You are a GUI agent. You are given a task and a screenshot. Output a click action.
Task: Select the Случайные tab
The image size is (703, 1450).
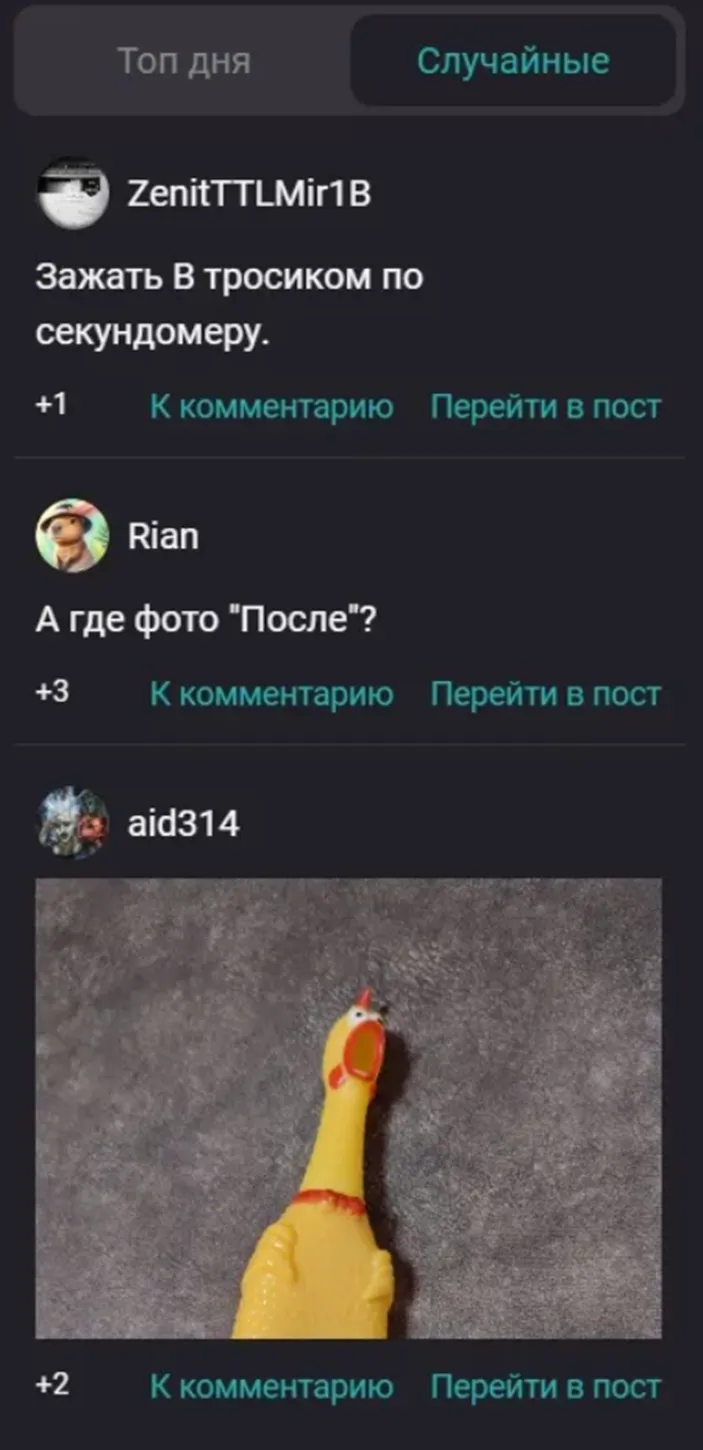pyautogui.click(x=513, y=61)
